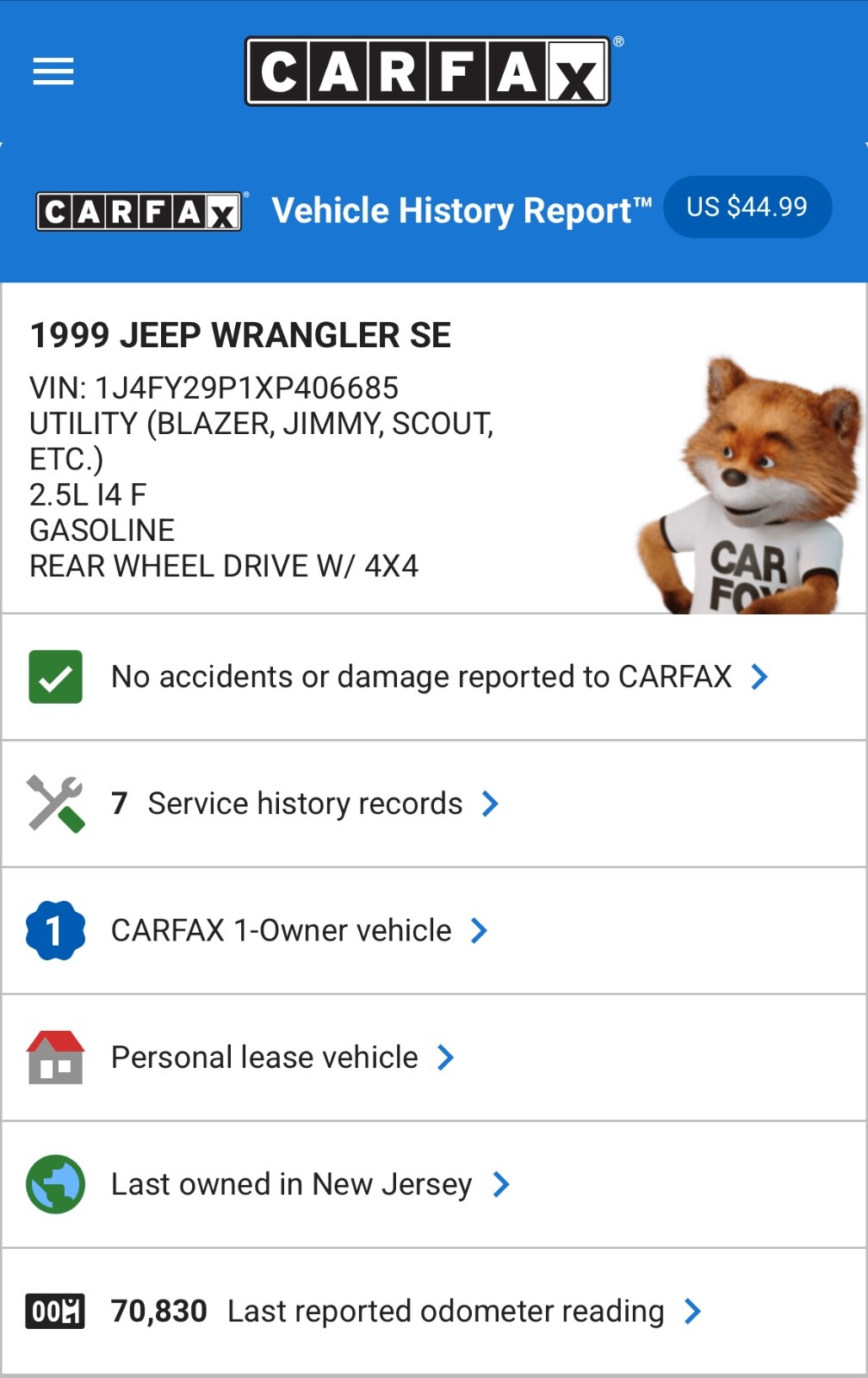Open the hamburger menu

click(53, 71)
